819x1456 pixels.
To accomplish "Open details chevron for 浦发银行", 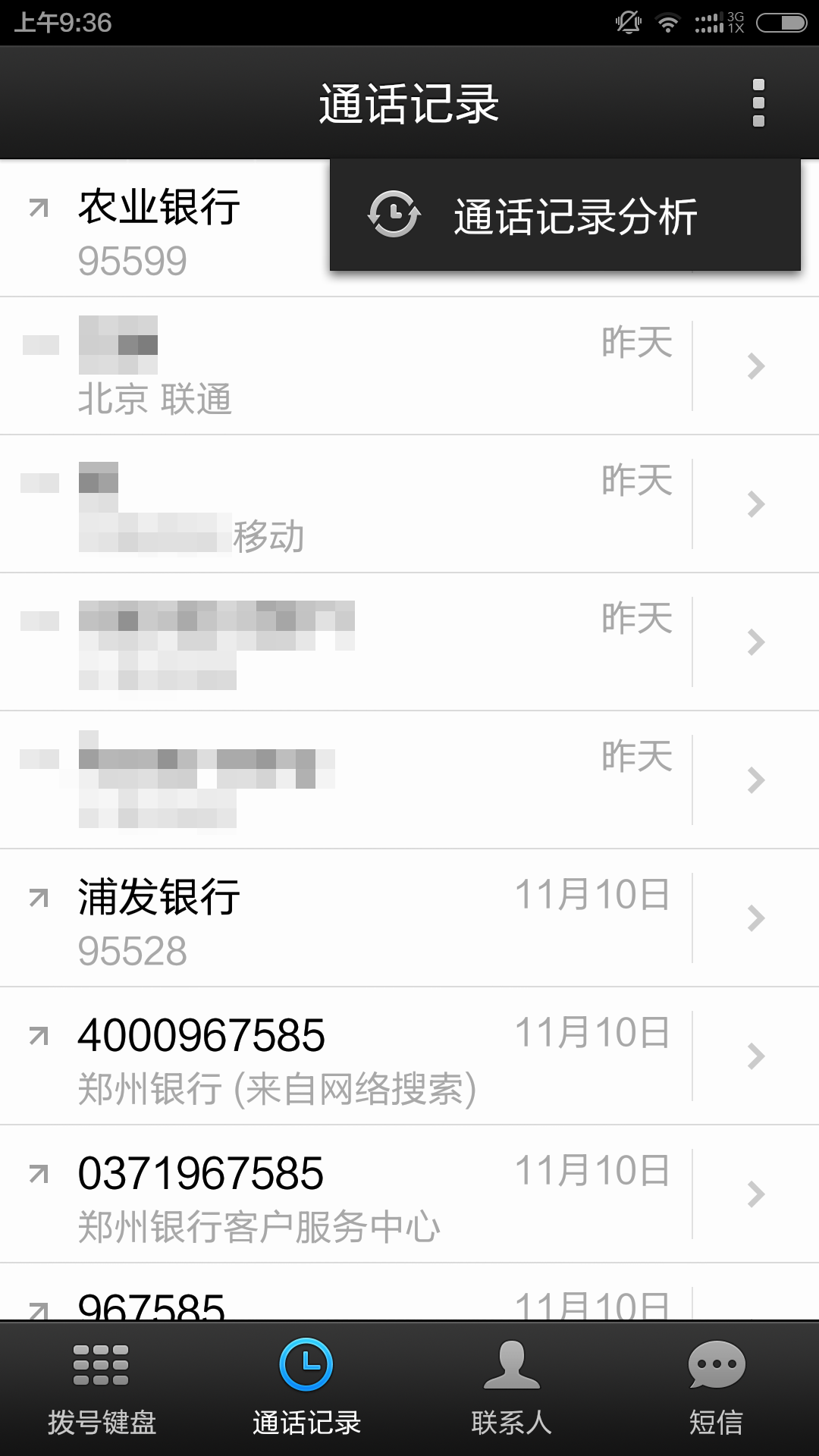I will click(x=756, y=918).
